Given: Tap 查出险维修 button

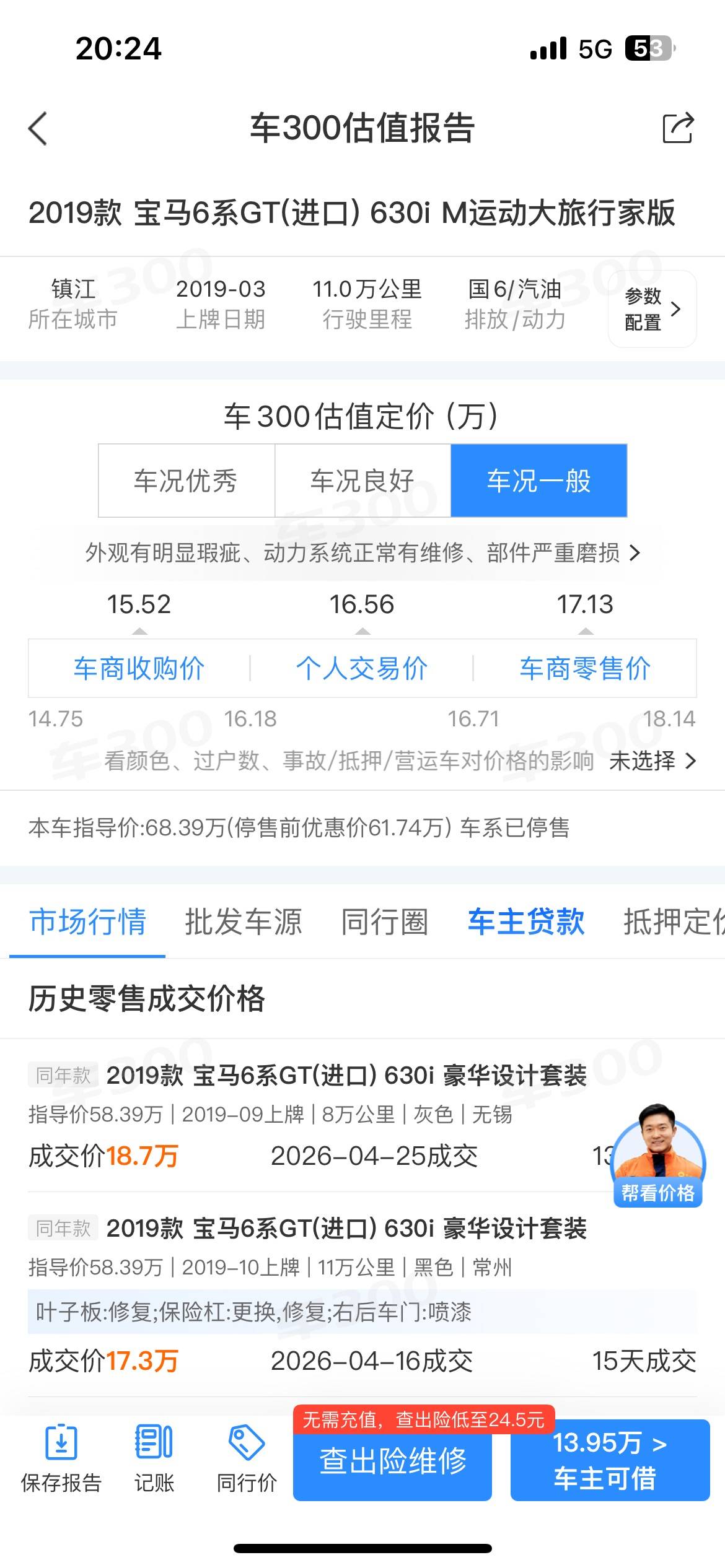Looking at the screenshot, I should [392, 1460].
